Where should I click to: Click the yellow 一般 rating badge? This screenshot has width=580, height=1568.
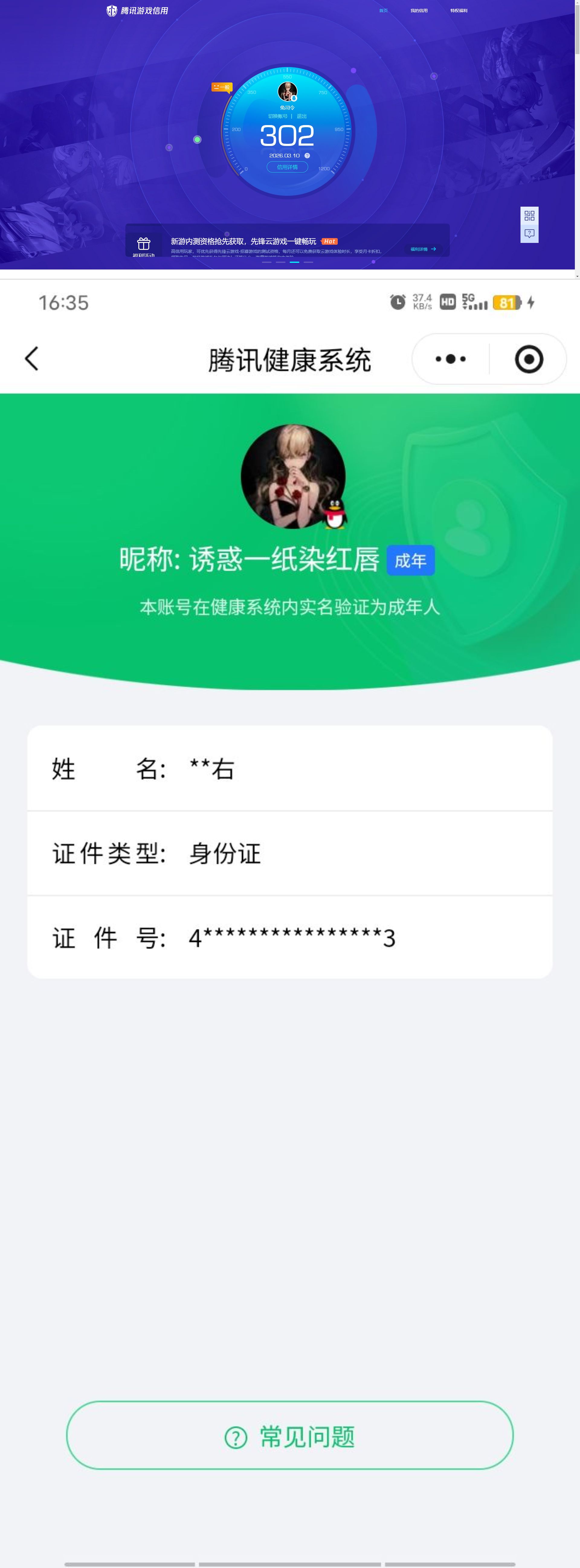click(x=222, y=87)
